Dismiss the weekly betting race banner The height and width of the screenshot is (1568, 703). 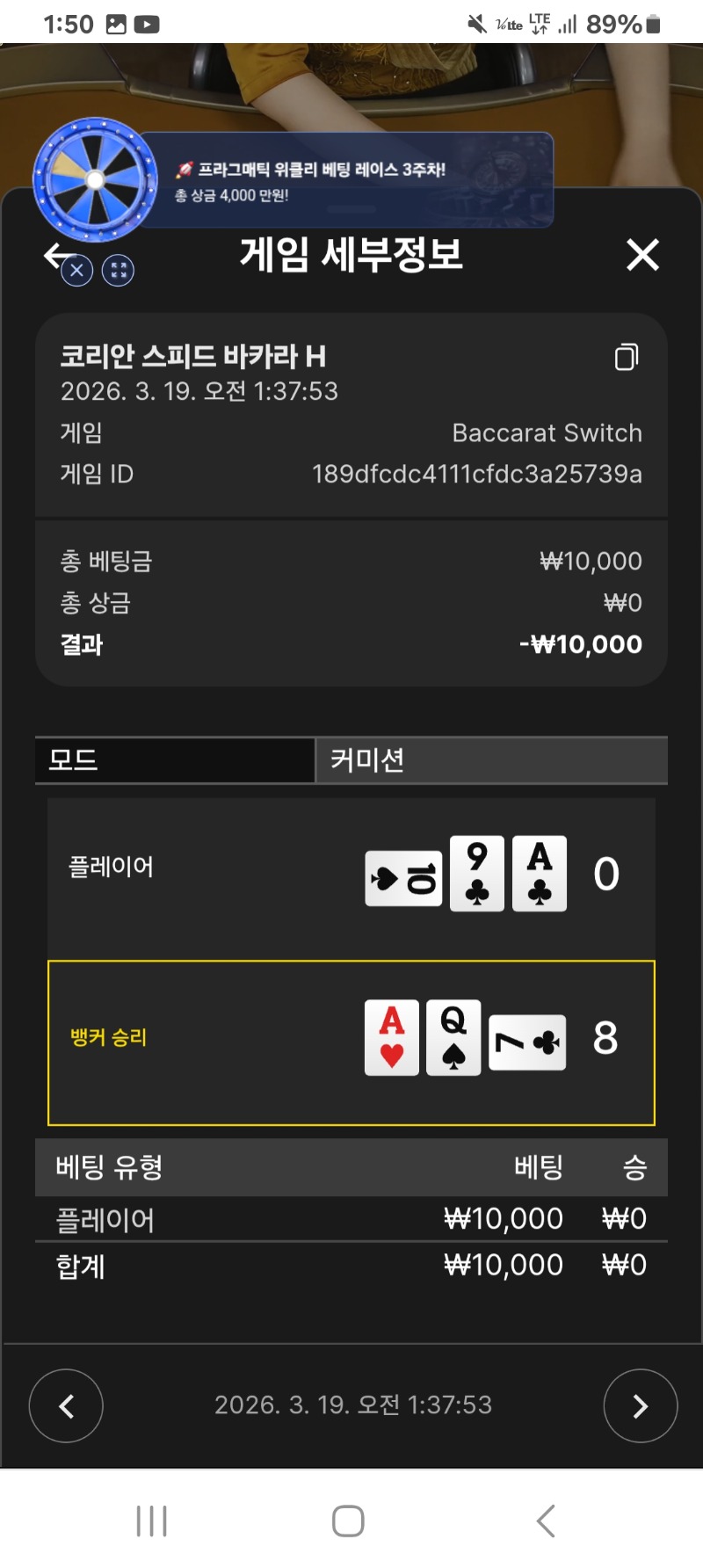click(77, 271)
